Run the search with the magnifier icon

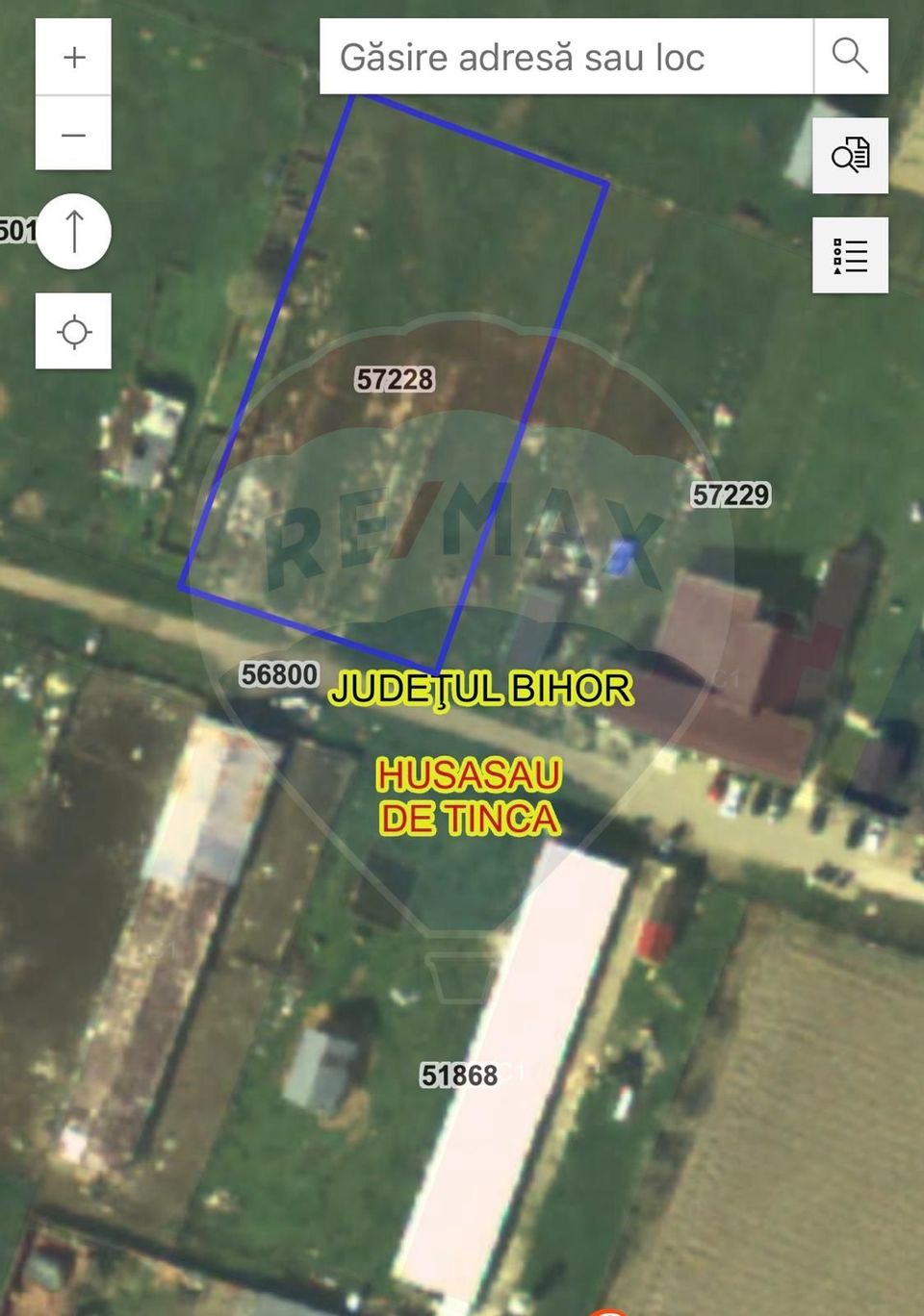[x=850, y=57]
